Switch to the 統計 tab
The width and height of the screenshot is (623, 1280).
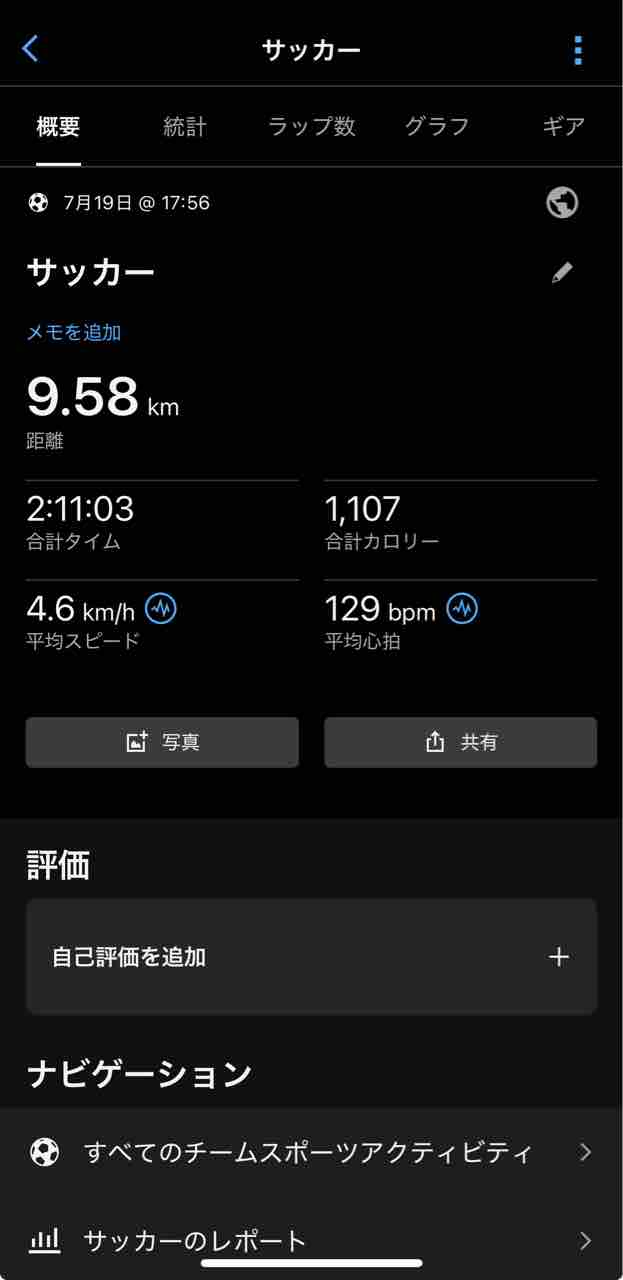[185, 127]
